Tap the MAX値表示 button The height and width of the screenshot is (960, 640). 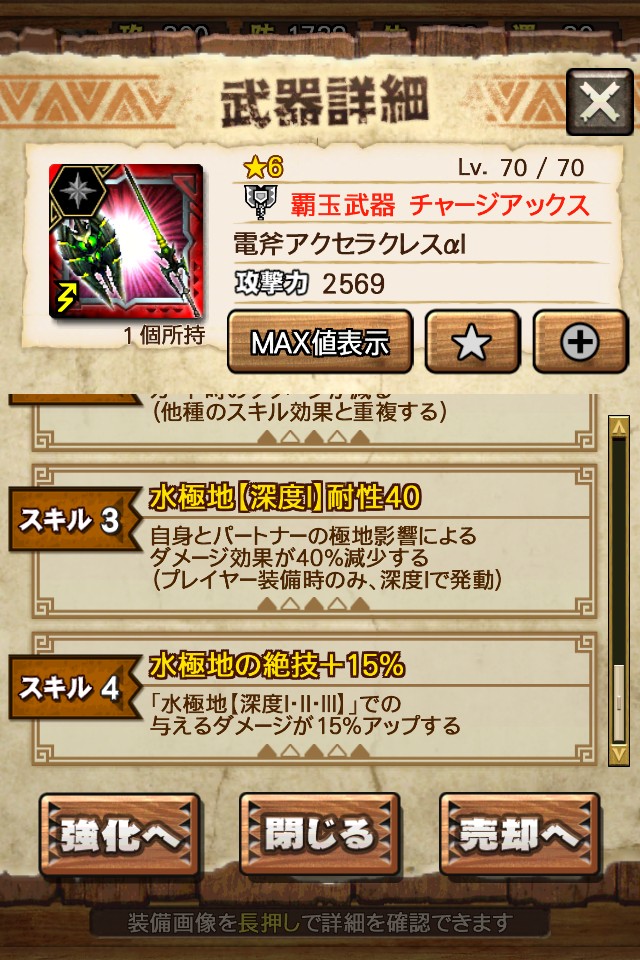coord(319,342)
